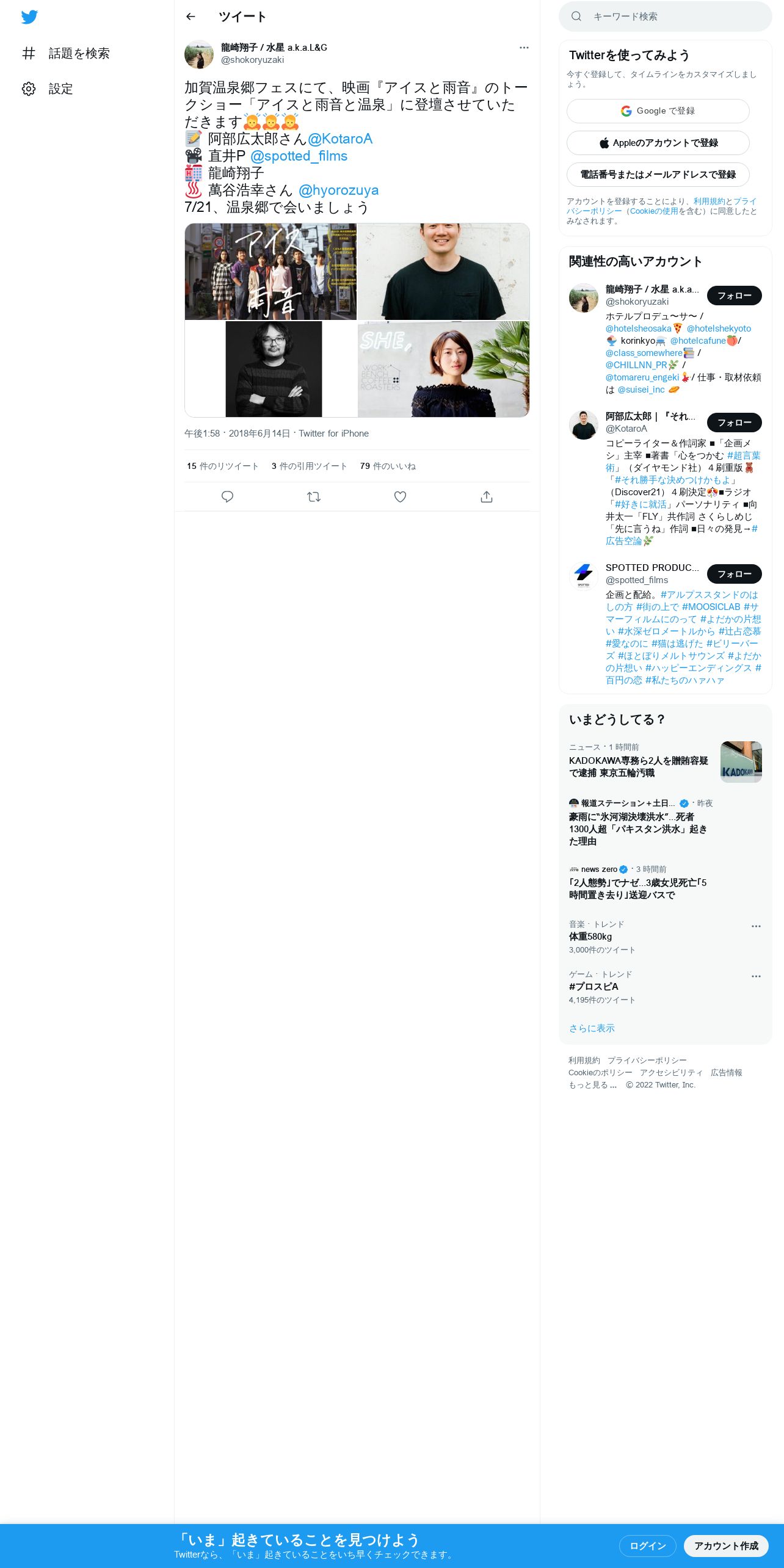Tap the キーワード検索 search box
784x1568 pixels.
click(665, 16)
